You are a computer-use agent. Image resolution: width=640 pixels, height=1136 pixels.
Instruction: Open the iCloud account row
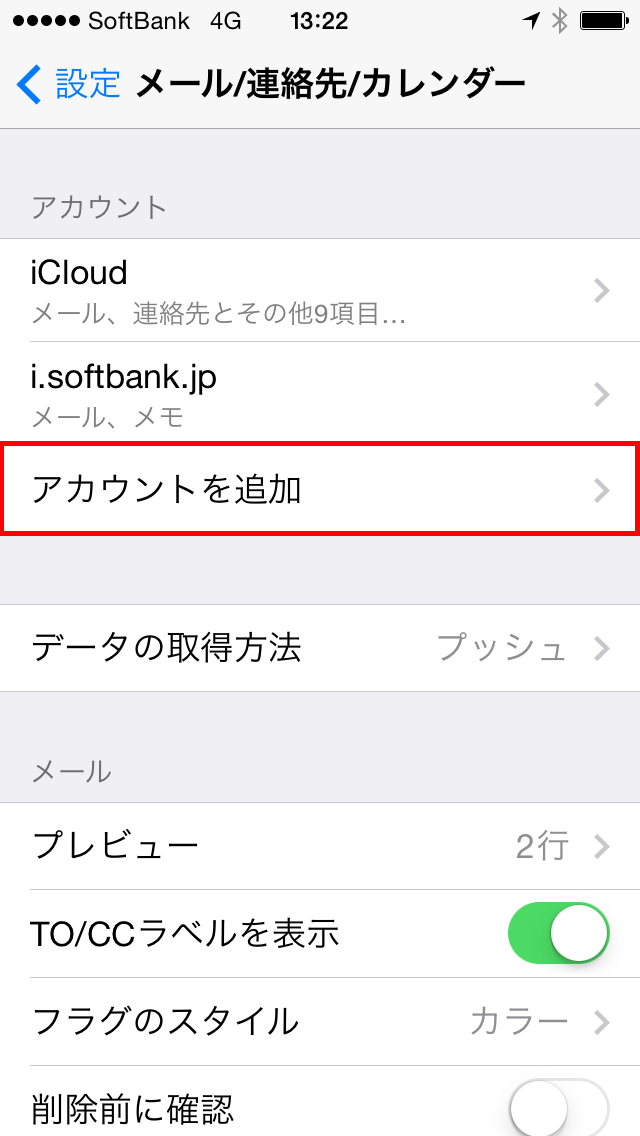pyautogui.click(x=320, y=291)
